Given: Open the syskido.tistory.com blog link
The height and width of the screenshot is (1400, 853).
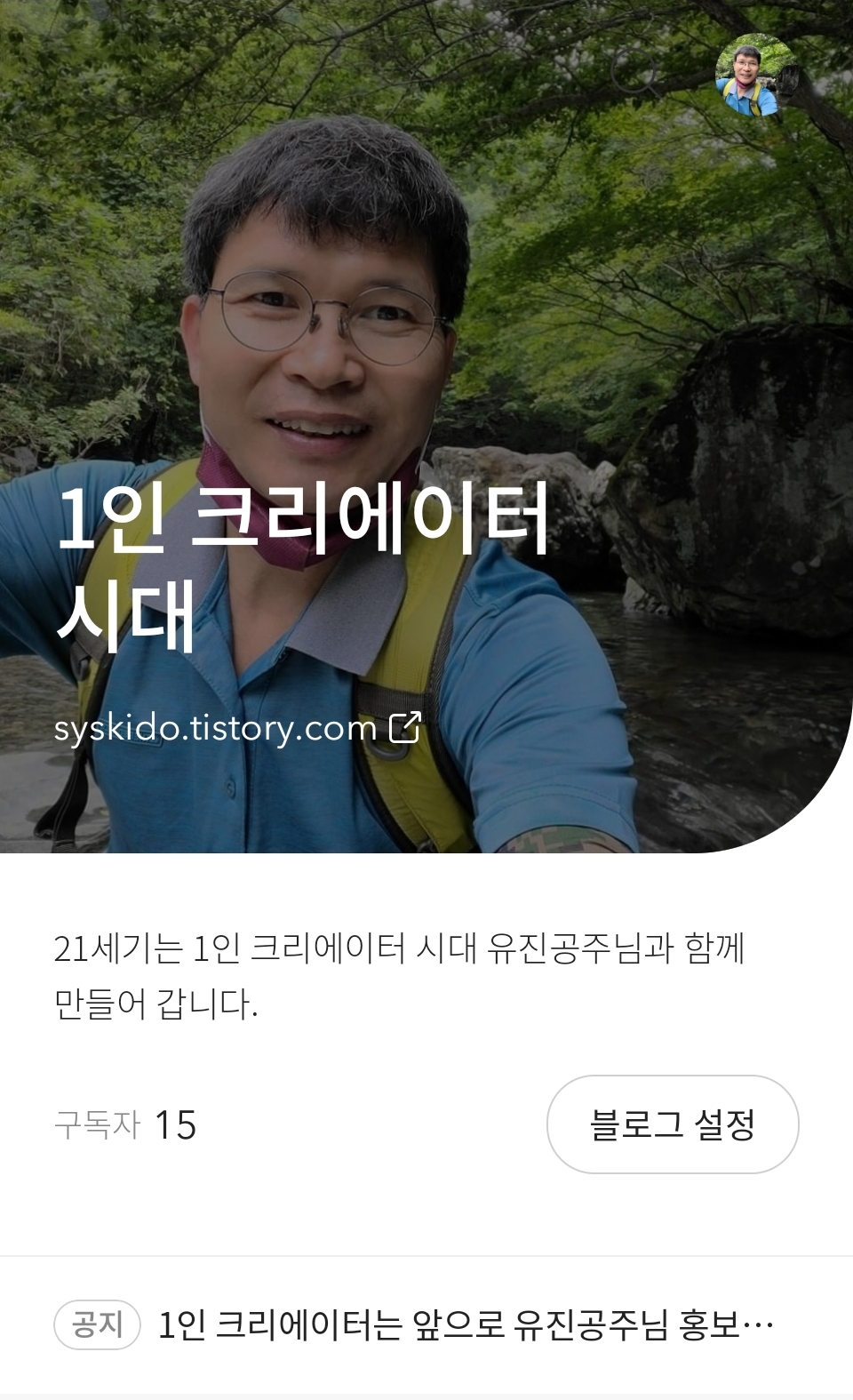Looking at the screenshot, I should (236, 728).
